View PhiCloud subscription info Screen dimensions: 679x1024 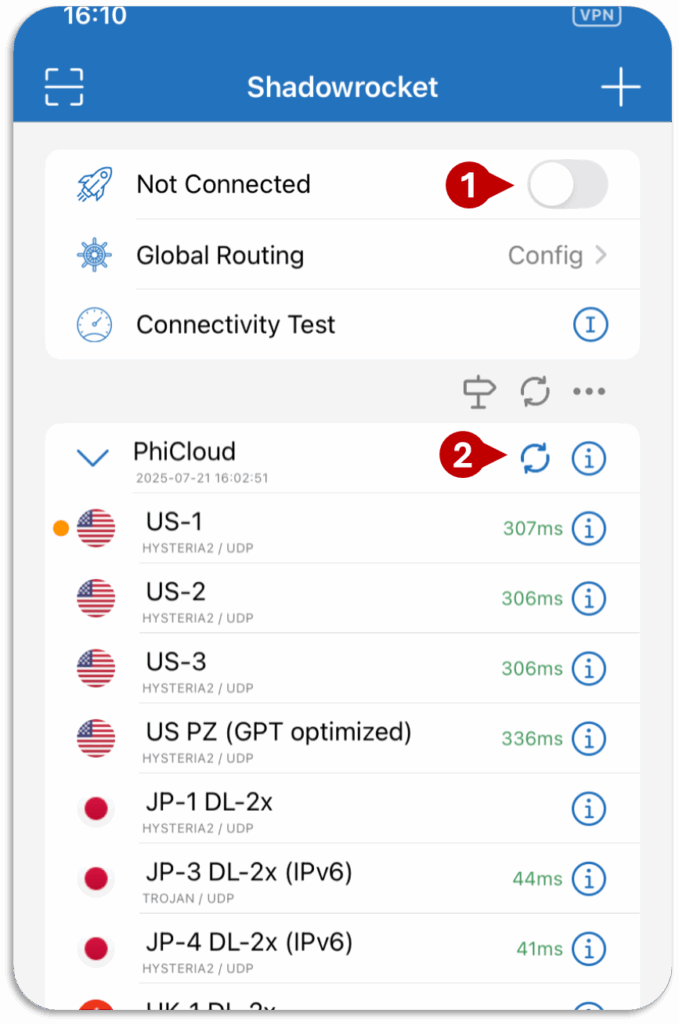click(589, 459)
